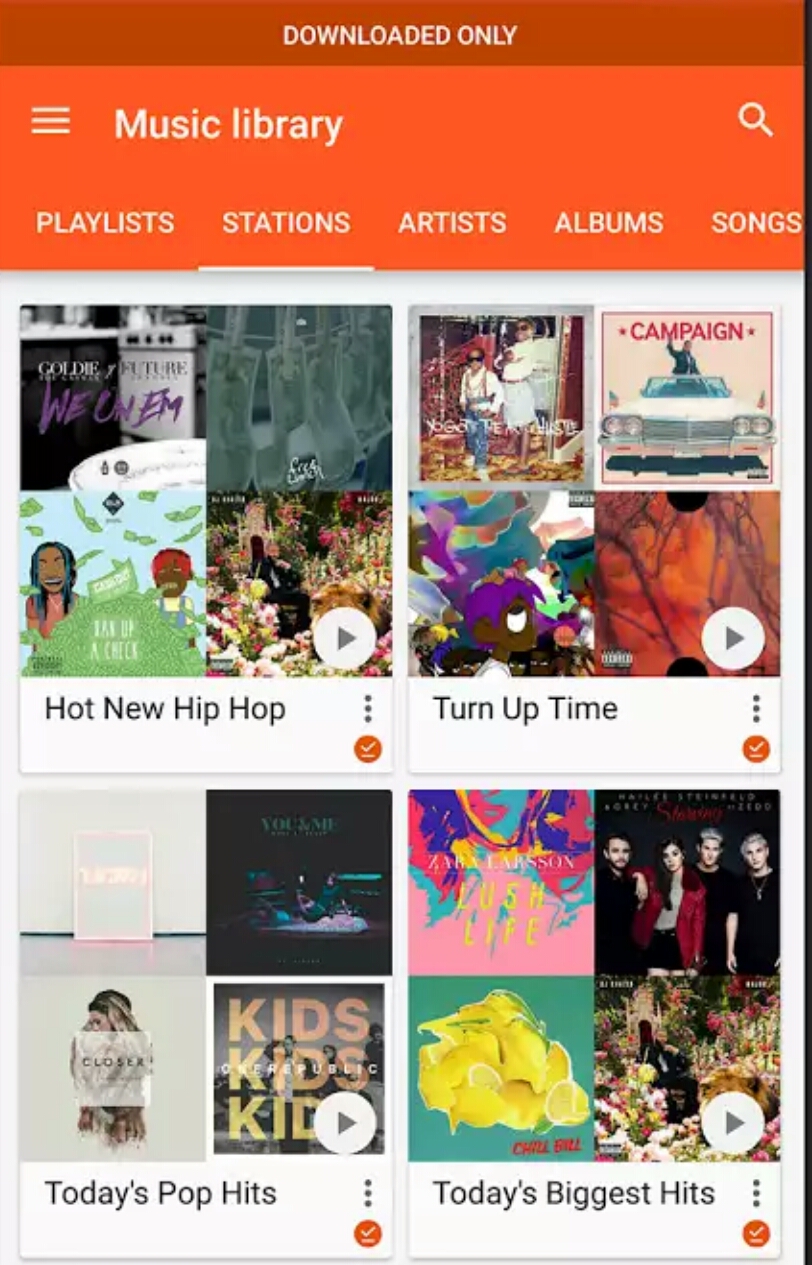This screenshot has height=1265, width=812.
Task: Open the Today's Biggest Hits station card
Action: [573, 1193]
